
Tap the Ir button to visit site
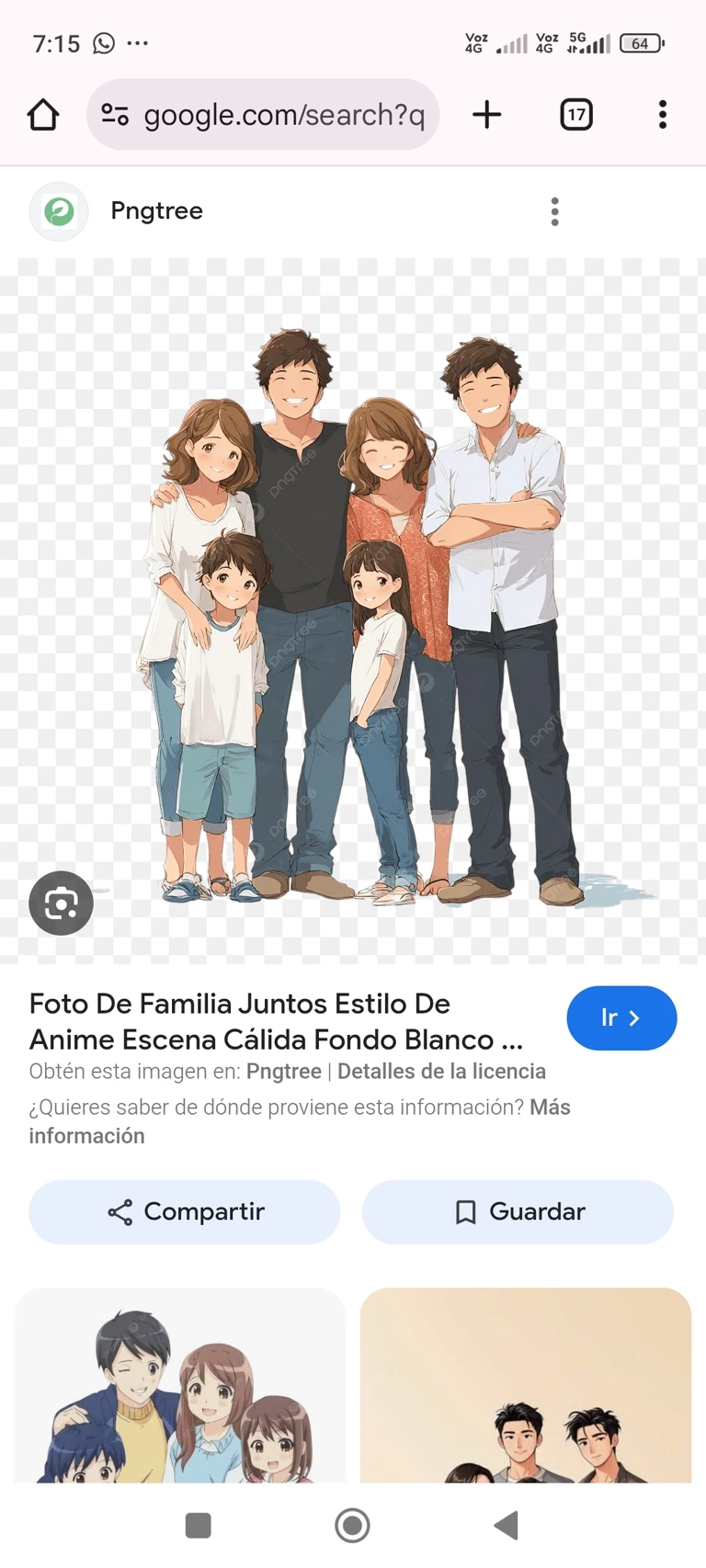[621, 1017]
